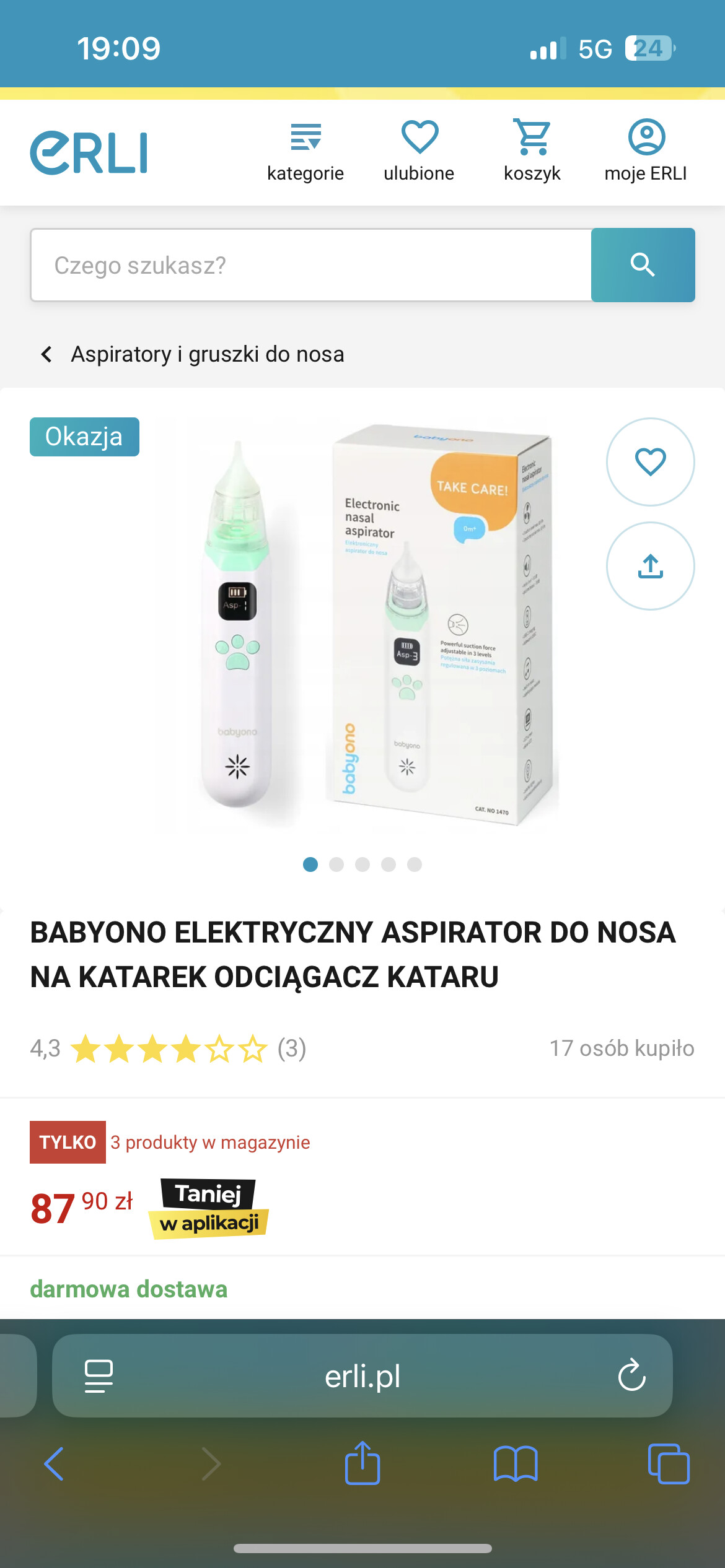Go back to Aspiratory i gruszki do nosa
The height and width of the screenshot is (1568, 725).
pyautogui.click(x=192, y=354)
